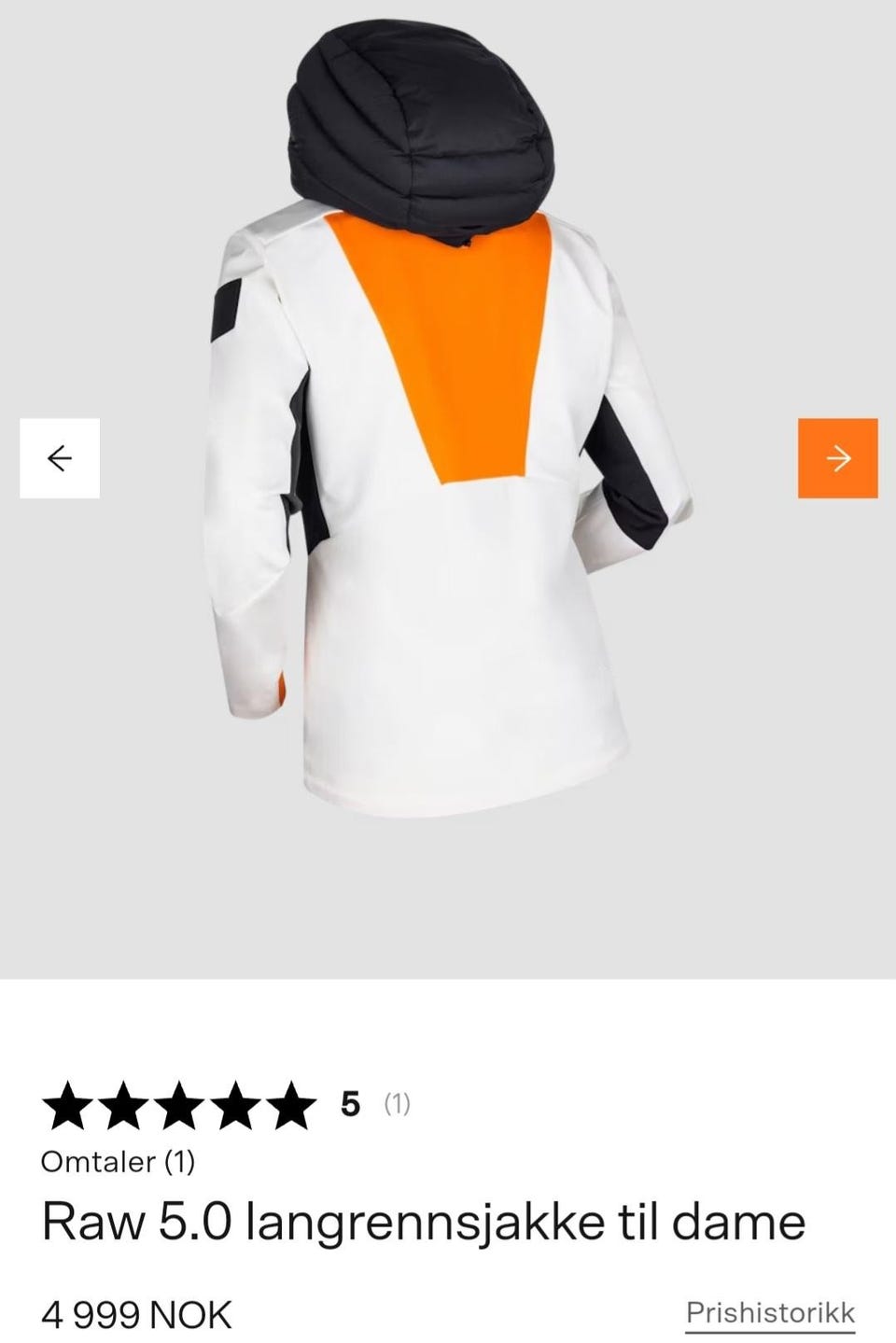
Task: Open Omtaler (1) reviews
Action: tap(118, 1162)
